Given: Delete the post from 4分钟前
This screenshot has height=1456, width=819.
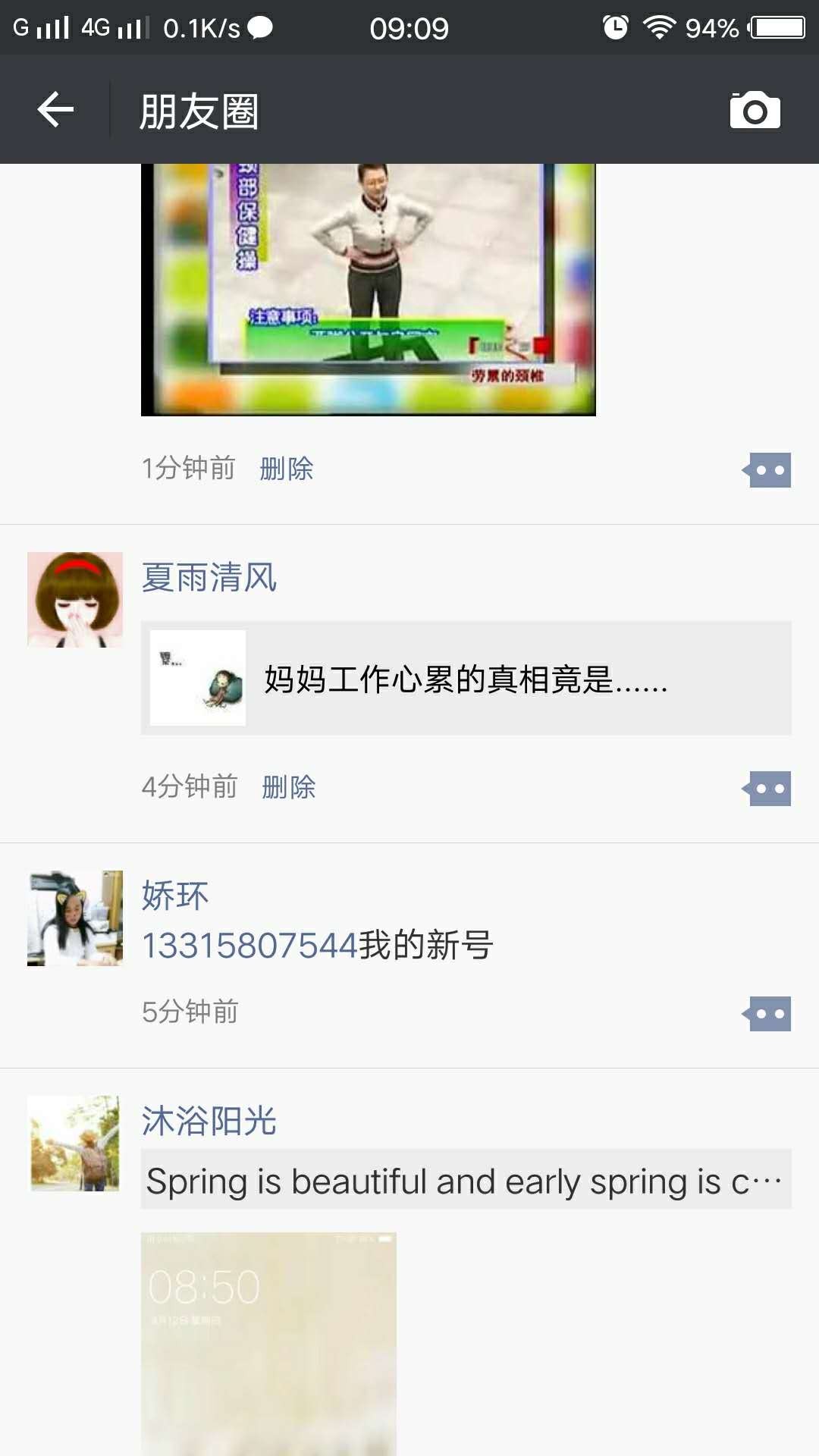Looking at the screenshot, I should click(288, 787).
